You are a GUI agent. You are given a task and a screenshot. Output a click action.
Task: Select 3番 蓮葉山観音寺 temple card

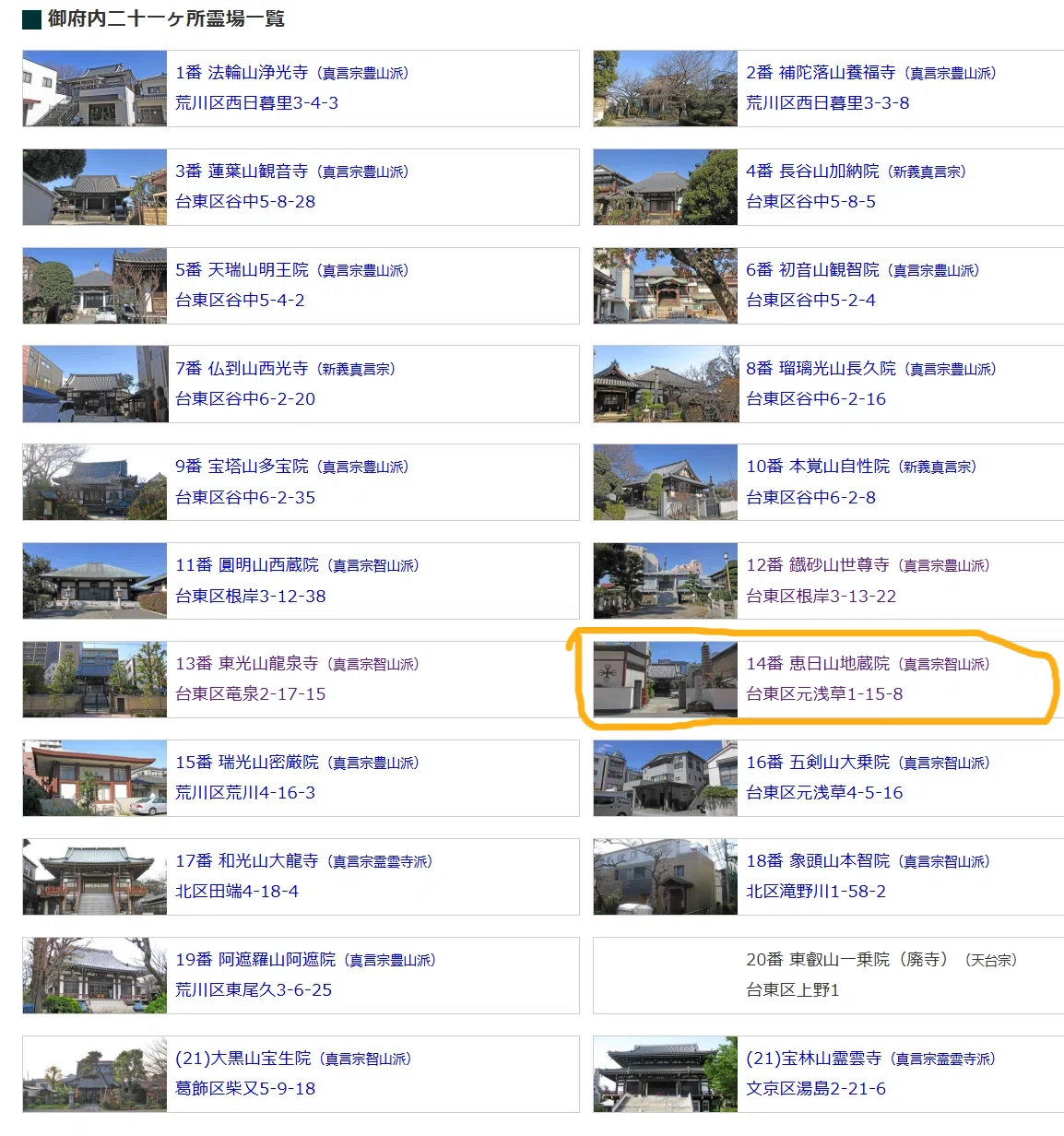(x=301, y=187)
